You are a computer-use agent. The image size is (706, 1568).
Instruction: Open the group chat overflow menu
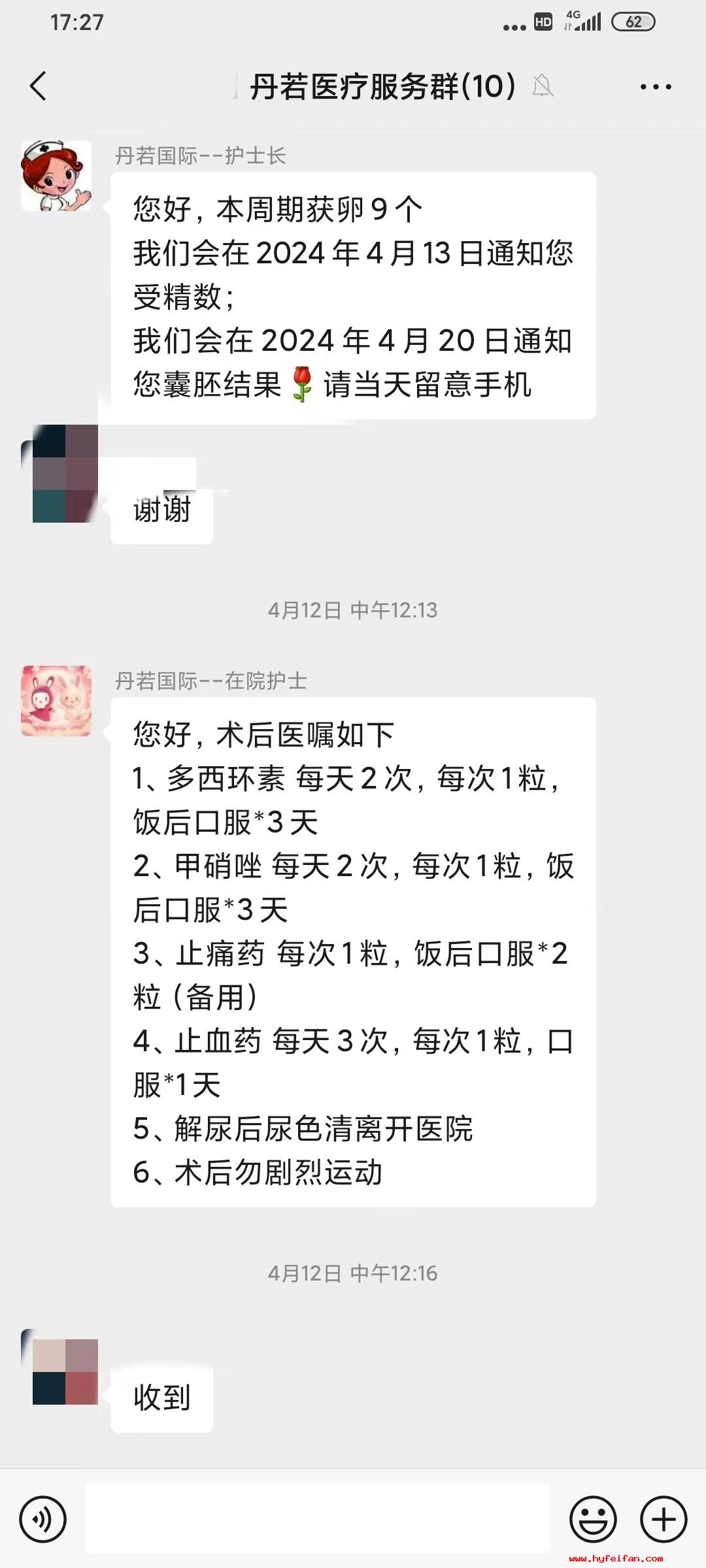tap(655, 86)
